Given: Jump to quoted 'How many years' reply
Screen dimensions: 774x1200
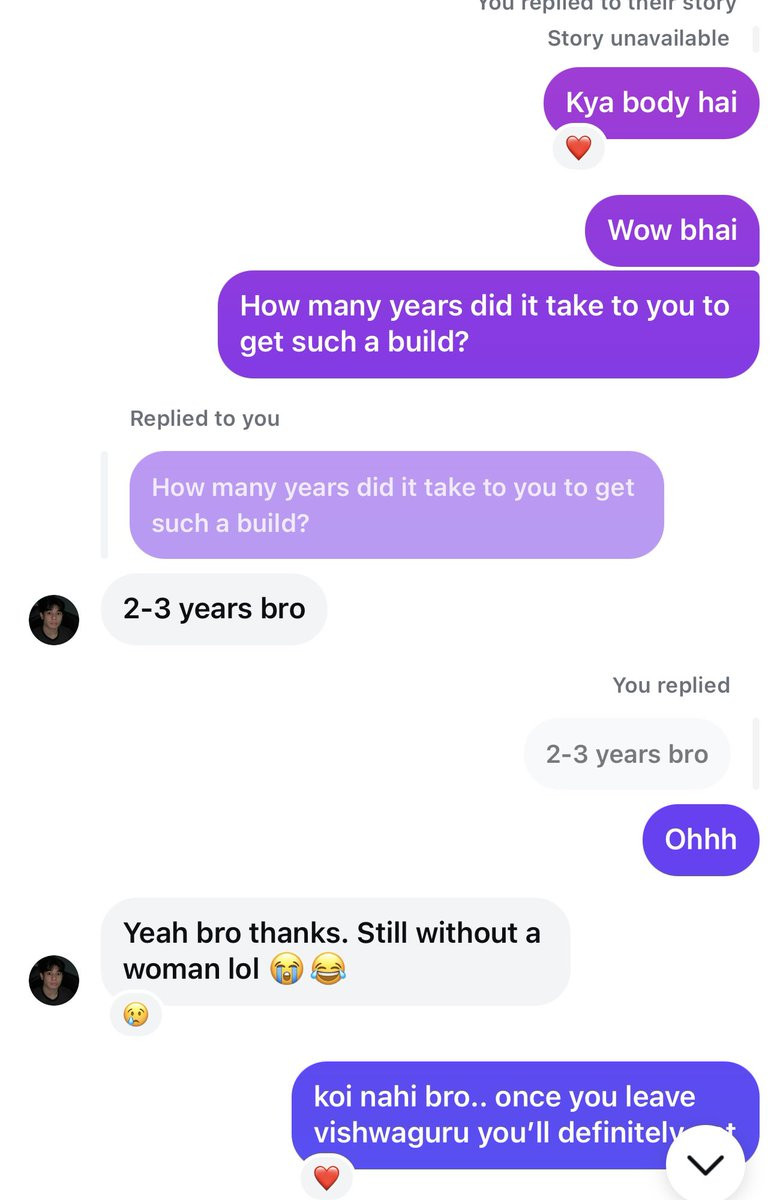Looking at the screenshot, I should click(396, 505).
